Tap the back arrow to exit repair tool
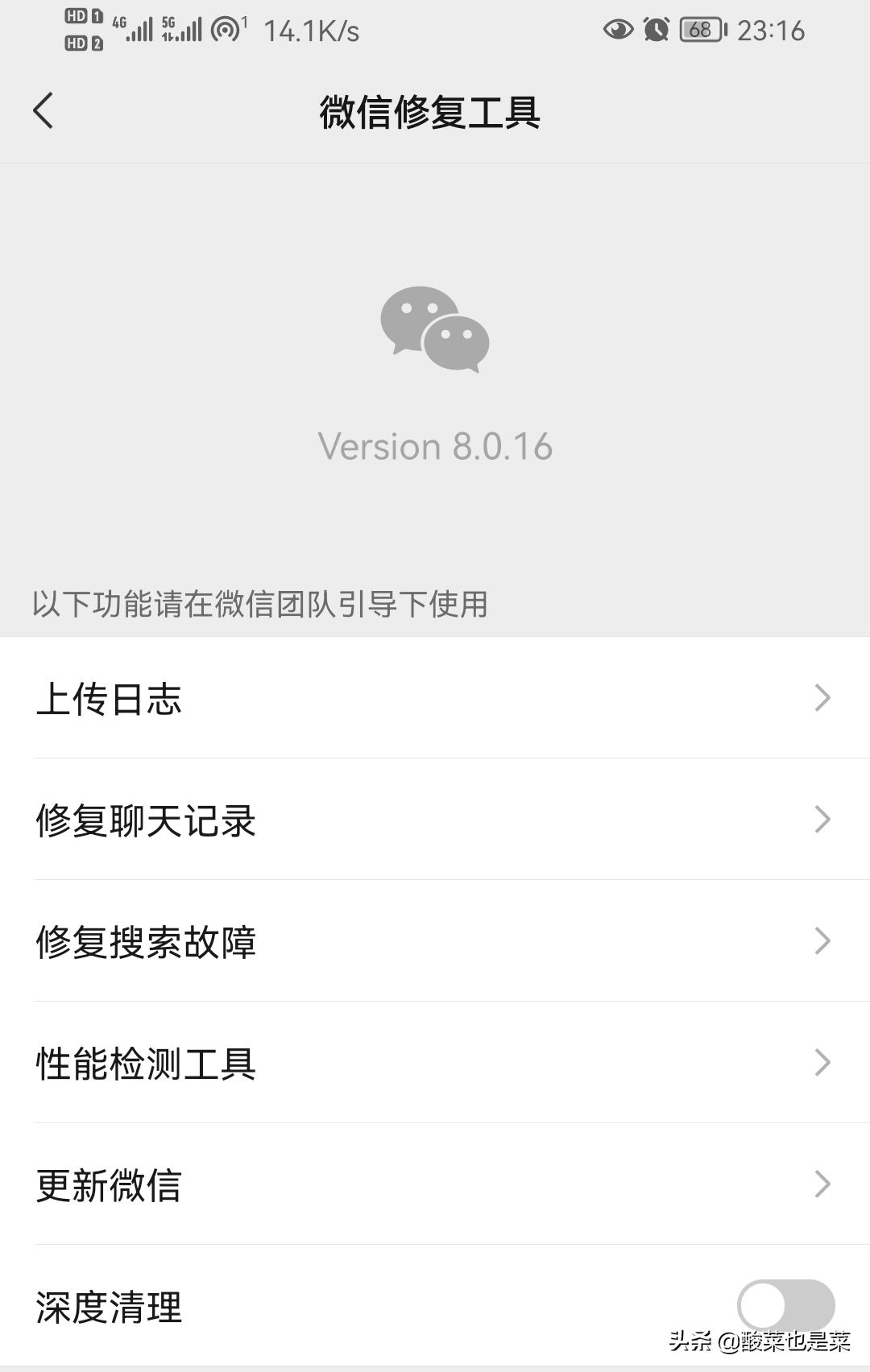The height and width of the screenshot is (1372, 870). (x=44, y=112)
